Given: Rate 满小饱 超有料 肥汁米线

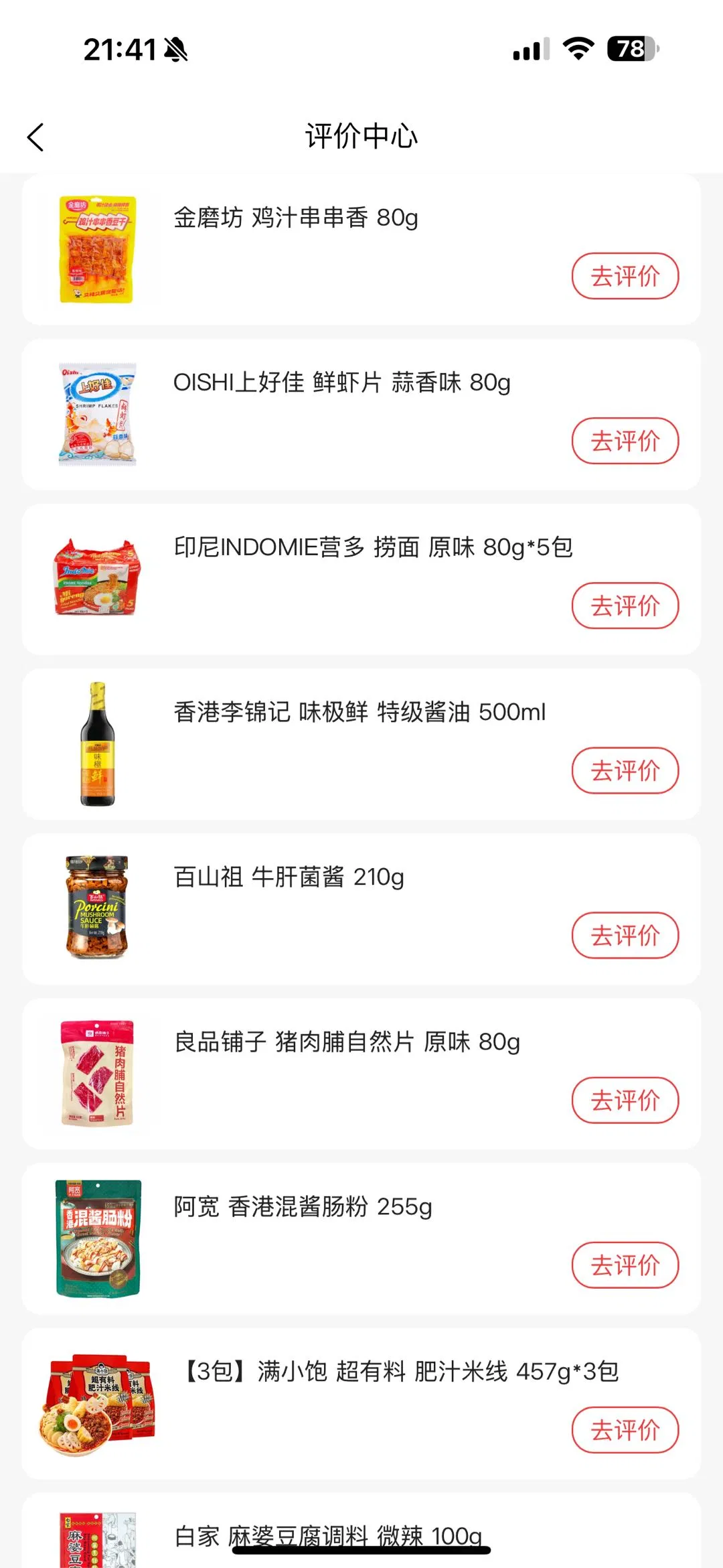Looking at the screenshot, I should (625, 1429).
